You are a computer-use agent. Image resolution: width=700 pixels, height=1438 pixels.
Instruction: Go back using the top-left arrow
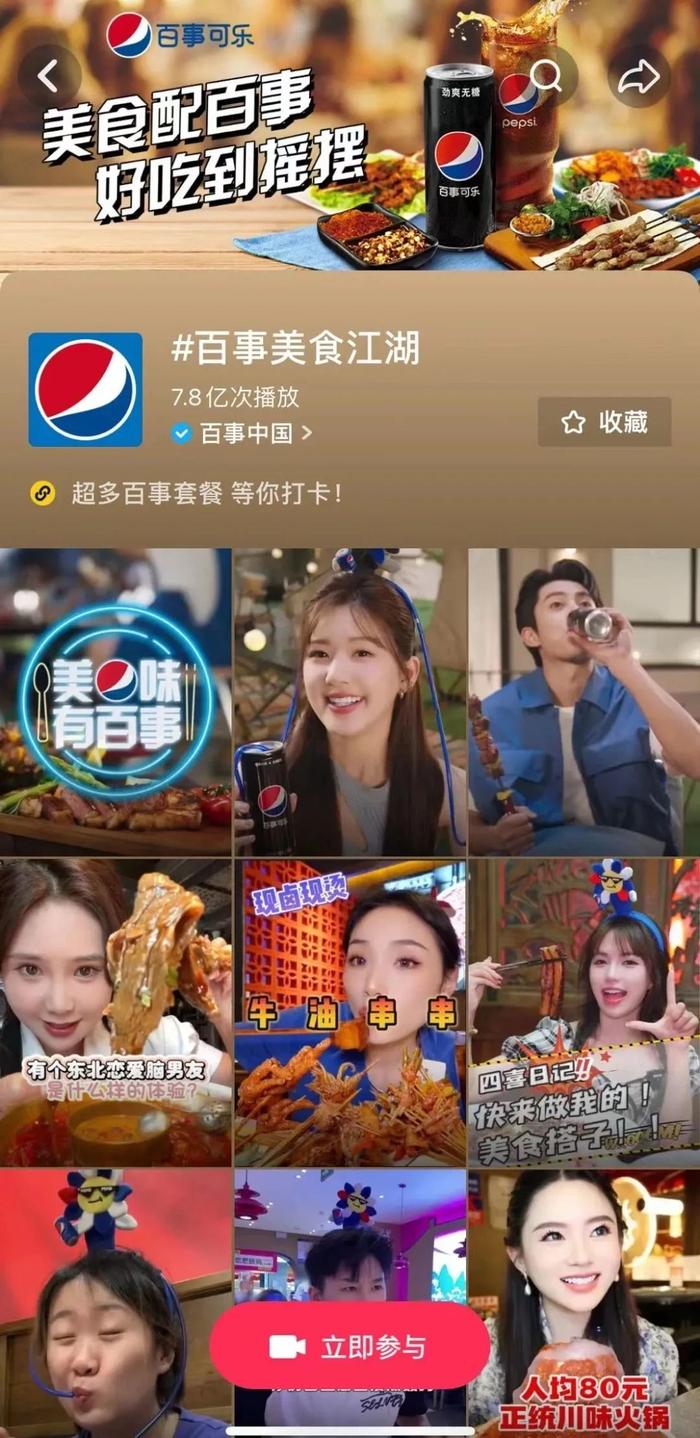(x=49, y=76)
